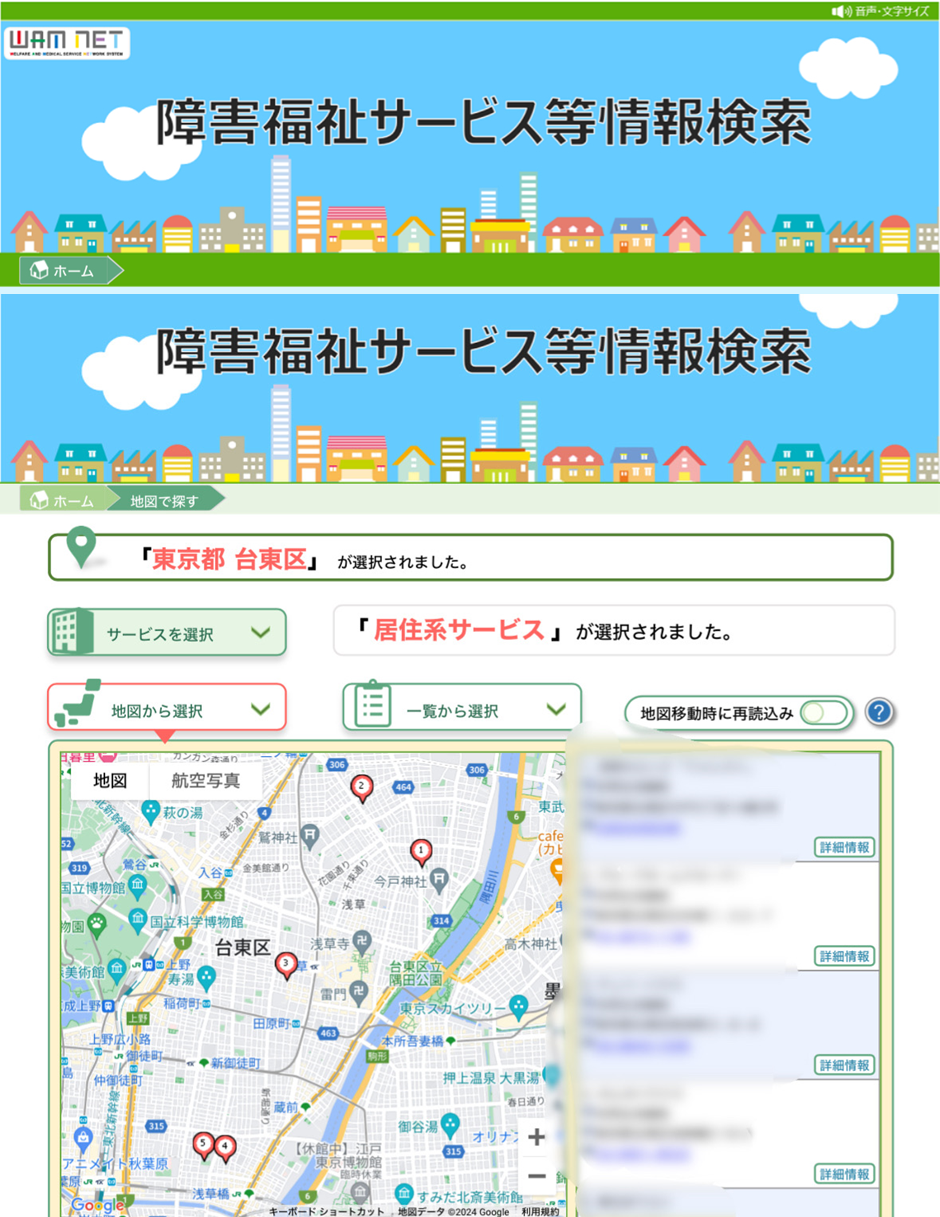
Task: Switch map to 航空写真 view
Action: tap(206, 781)
